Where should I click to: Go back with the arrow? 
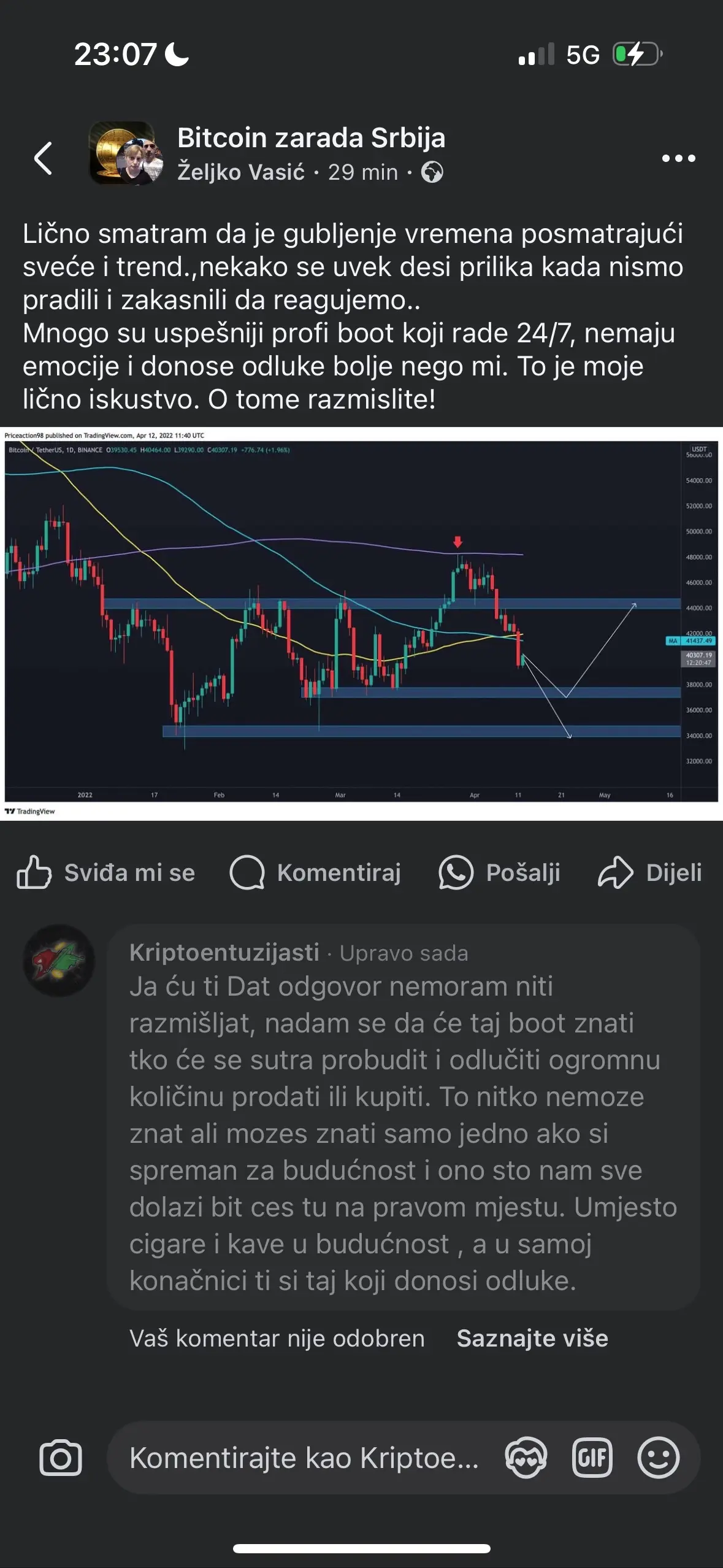tap(43, 158)
